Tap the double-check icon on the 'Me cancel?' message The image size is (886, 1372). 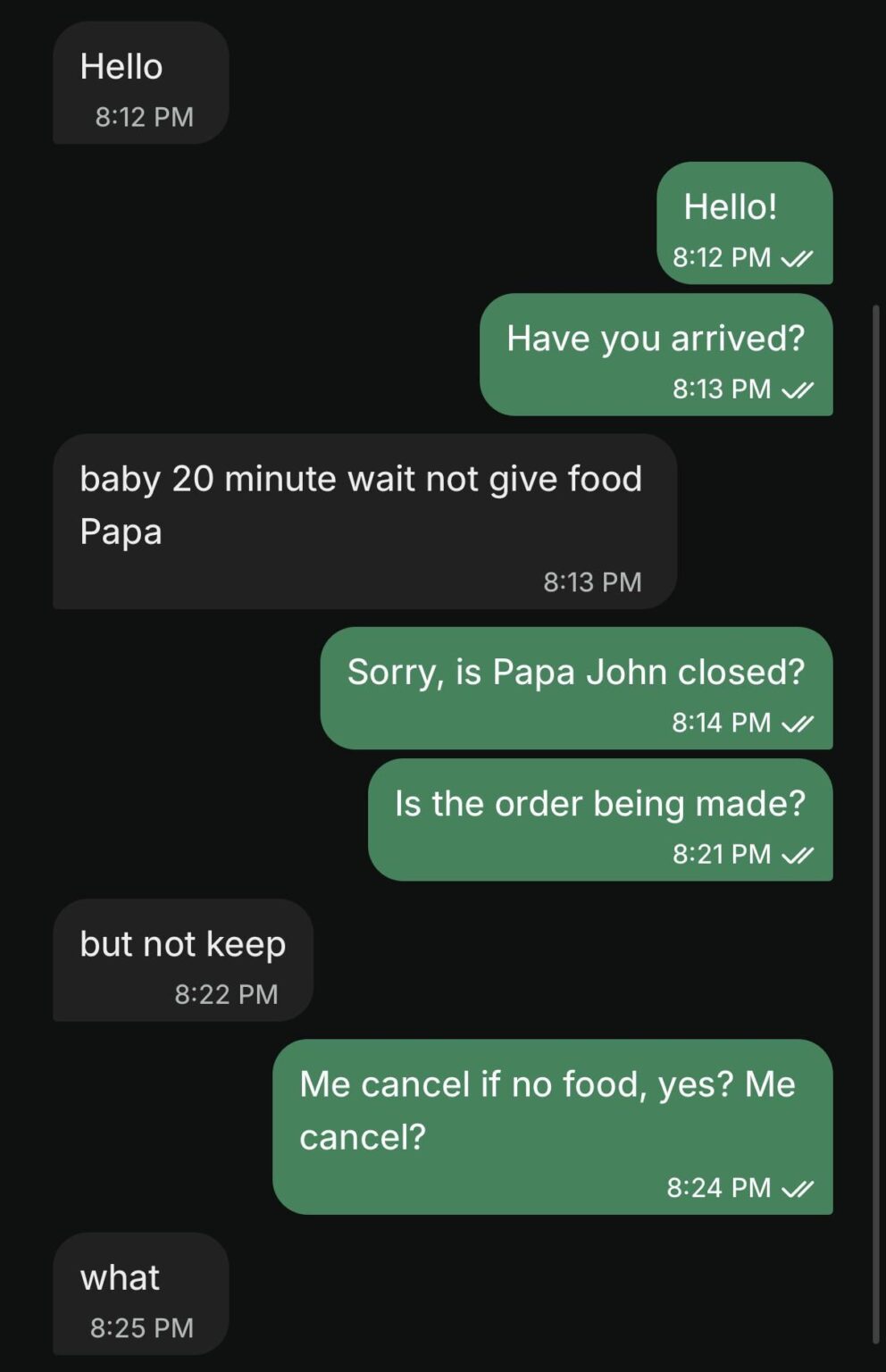pos(799,1188)
